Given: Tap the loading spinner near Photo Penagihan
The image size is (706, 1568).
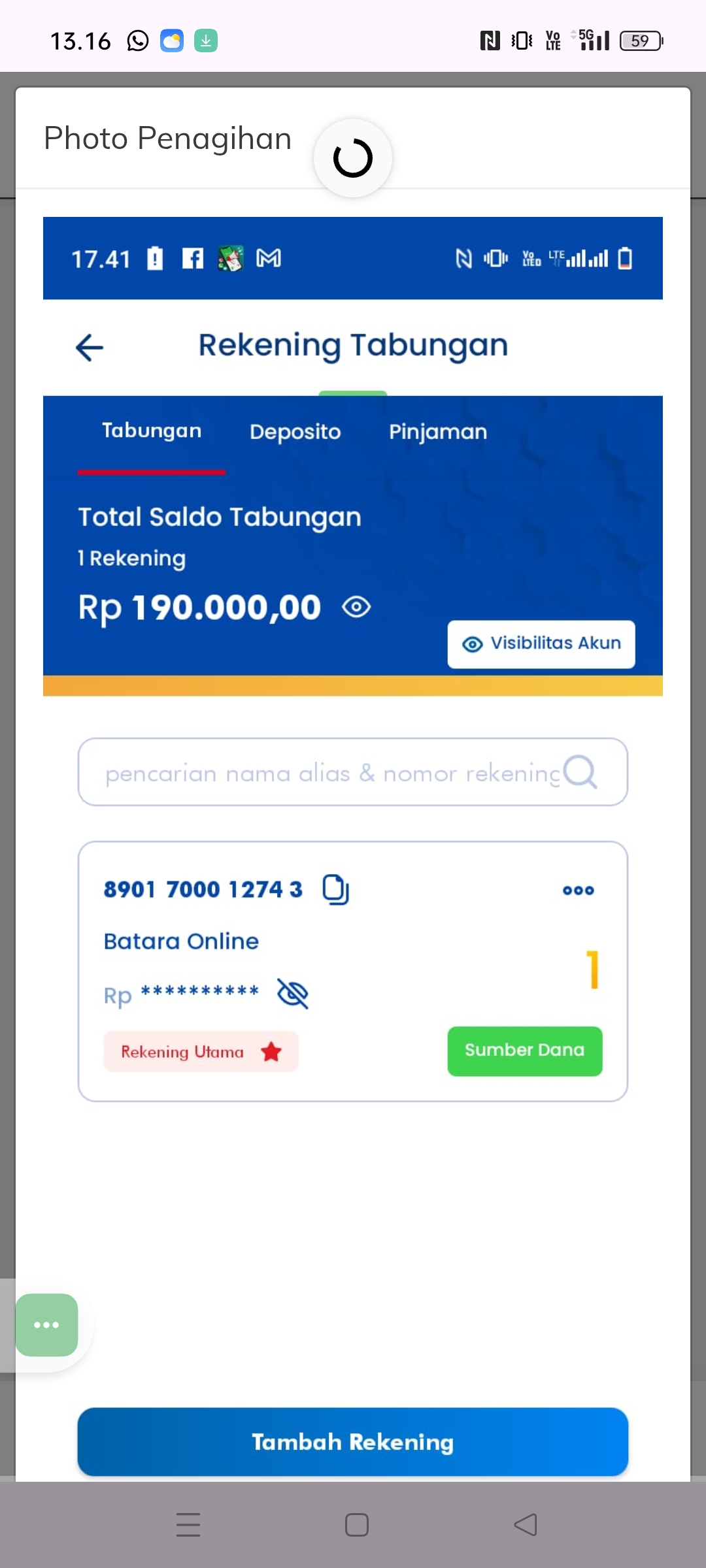Looking at the screenshot, I should click(x=352, y=158).
